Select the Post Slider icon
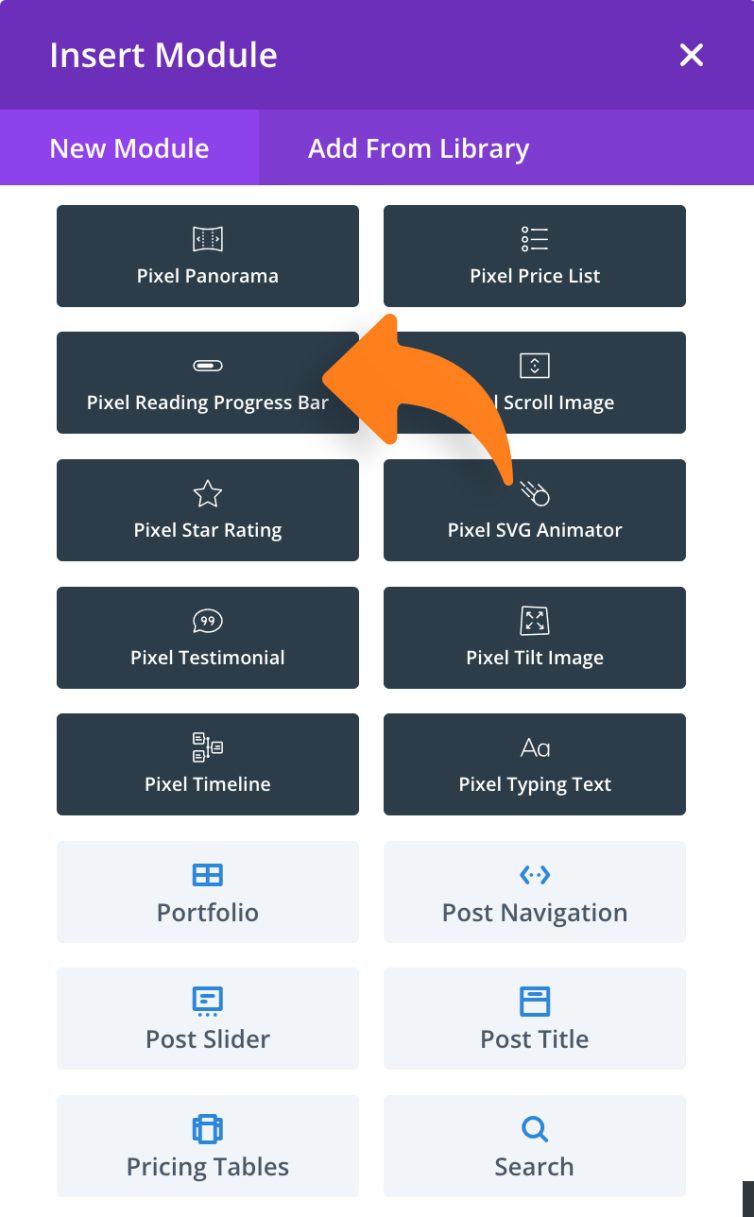 (207, 1001)
